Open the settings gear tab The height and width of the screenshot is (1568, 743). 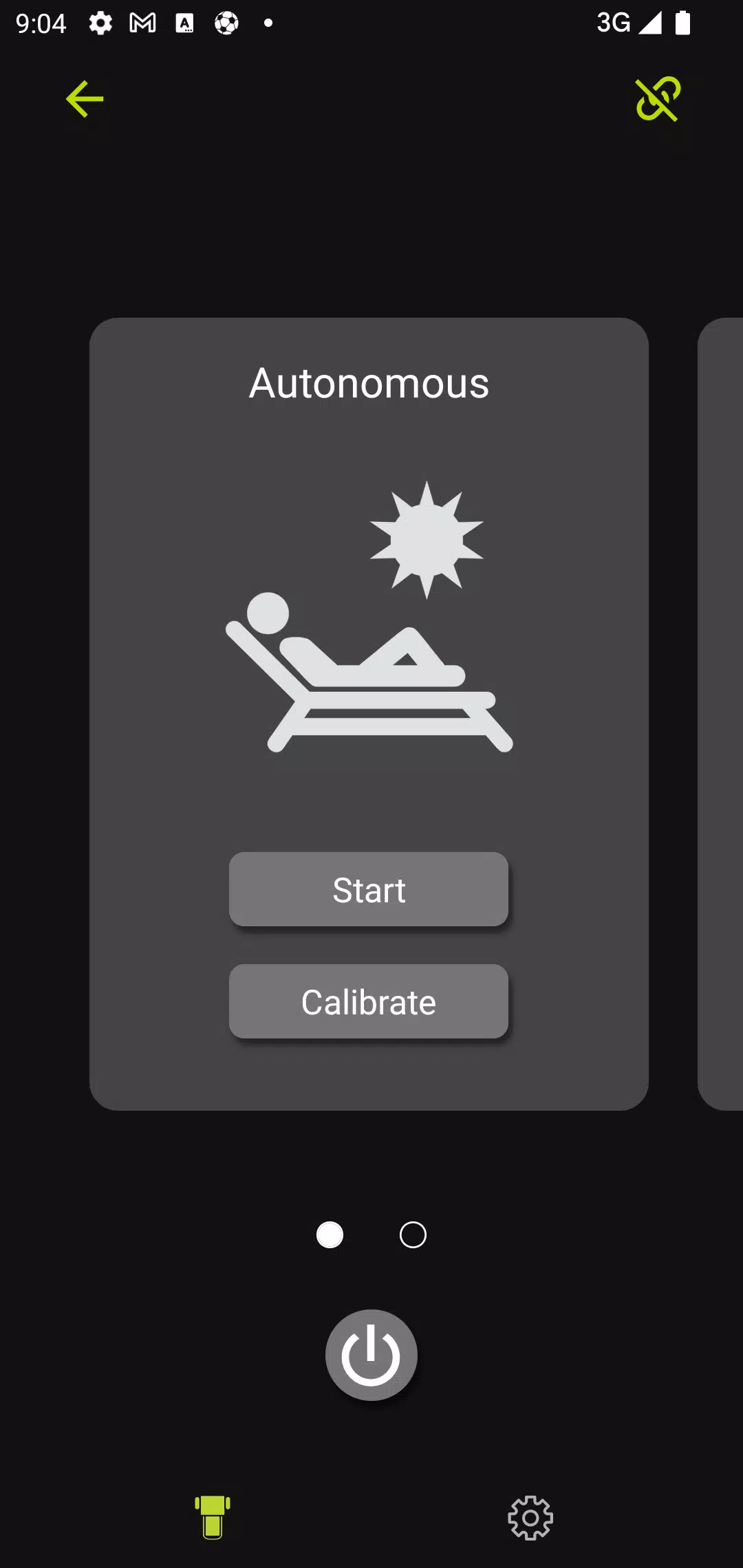pyautogui.click(x=530, y=1517)
